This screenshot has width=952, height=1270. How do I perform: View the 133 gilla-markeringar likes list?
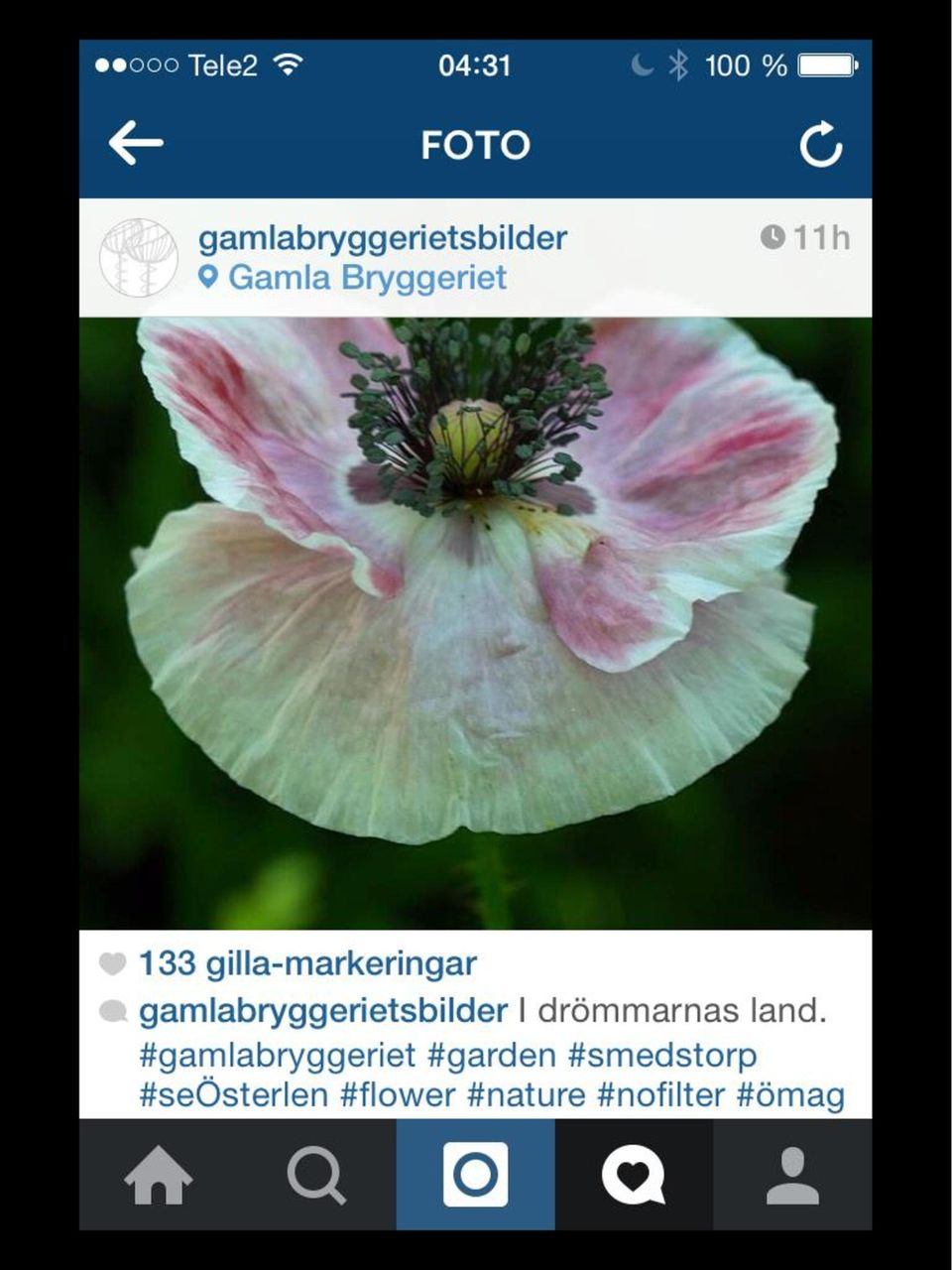point(307,963)
